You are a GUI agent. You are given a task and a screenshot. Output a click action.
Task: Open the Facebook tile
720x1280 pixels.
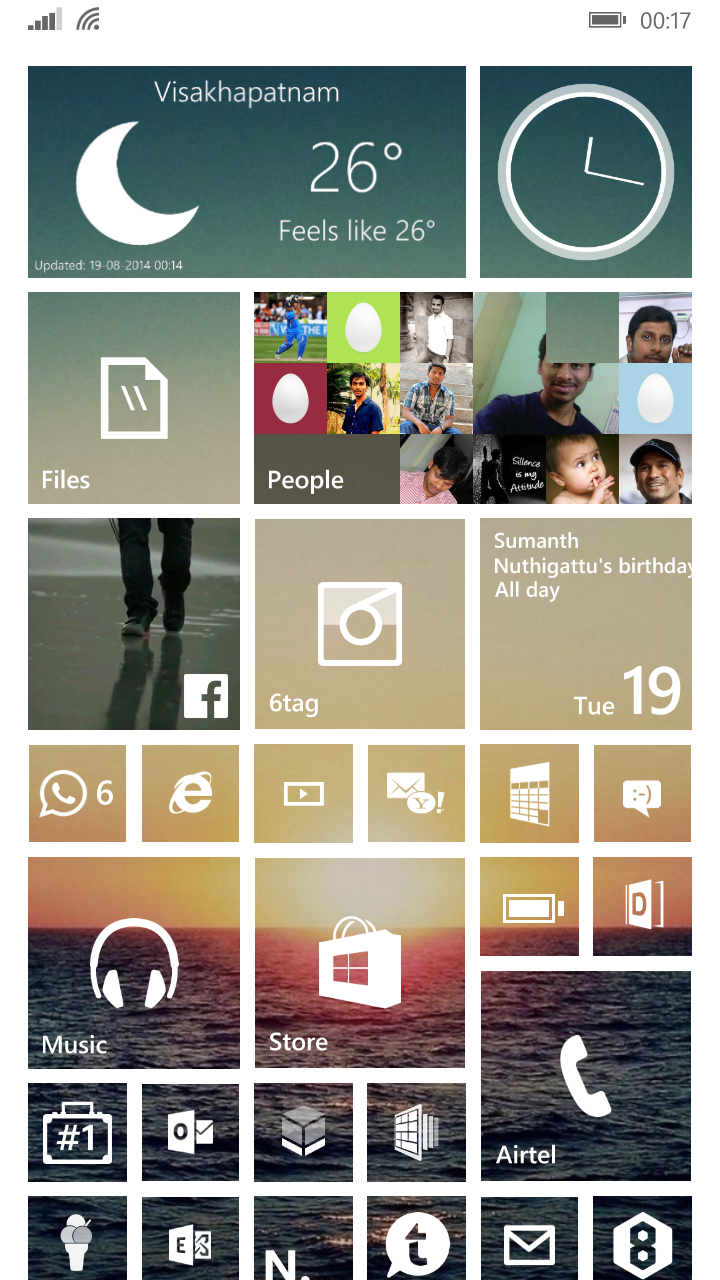[x=134, y=624]
